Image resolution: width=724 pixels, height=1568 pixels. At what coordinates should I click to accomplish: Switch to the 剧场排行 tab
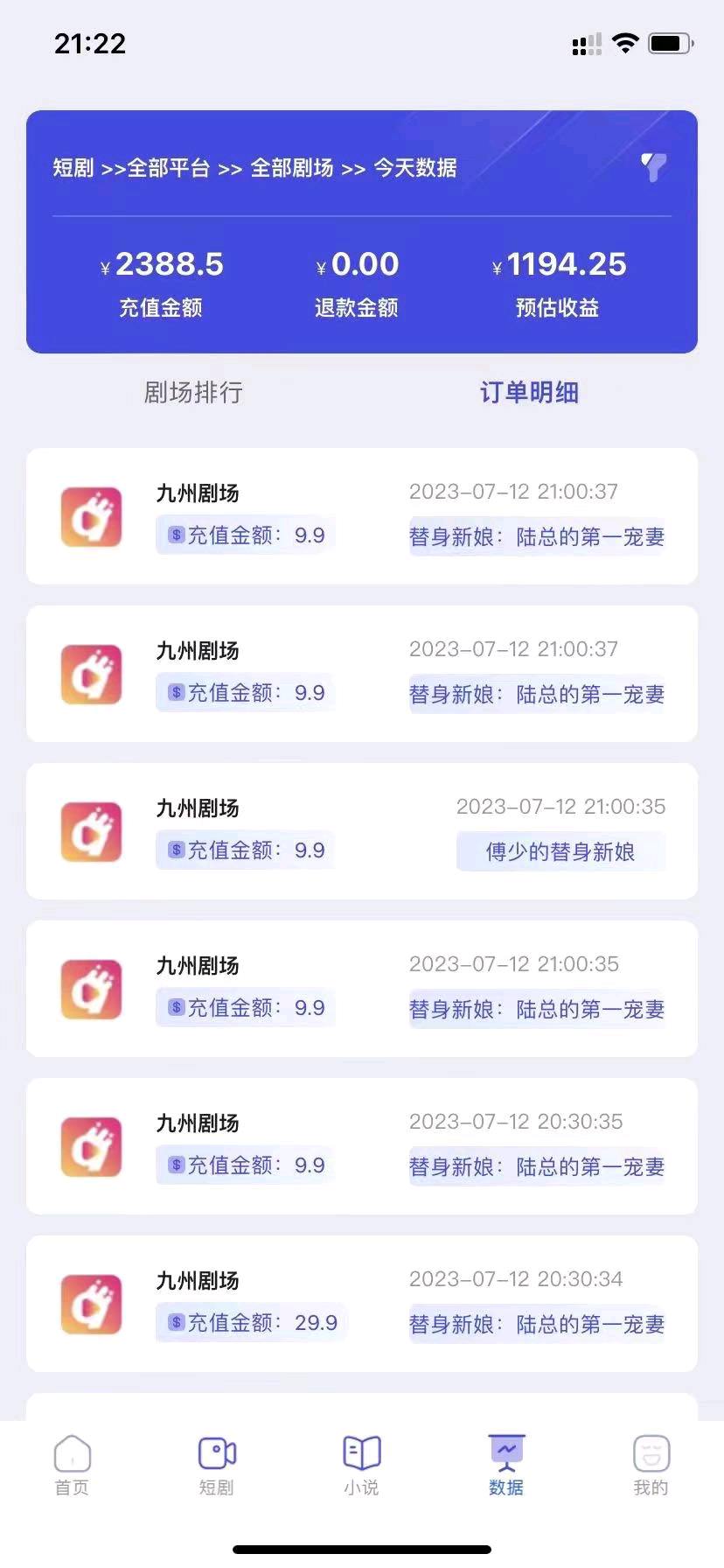(x=193, y=392)
